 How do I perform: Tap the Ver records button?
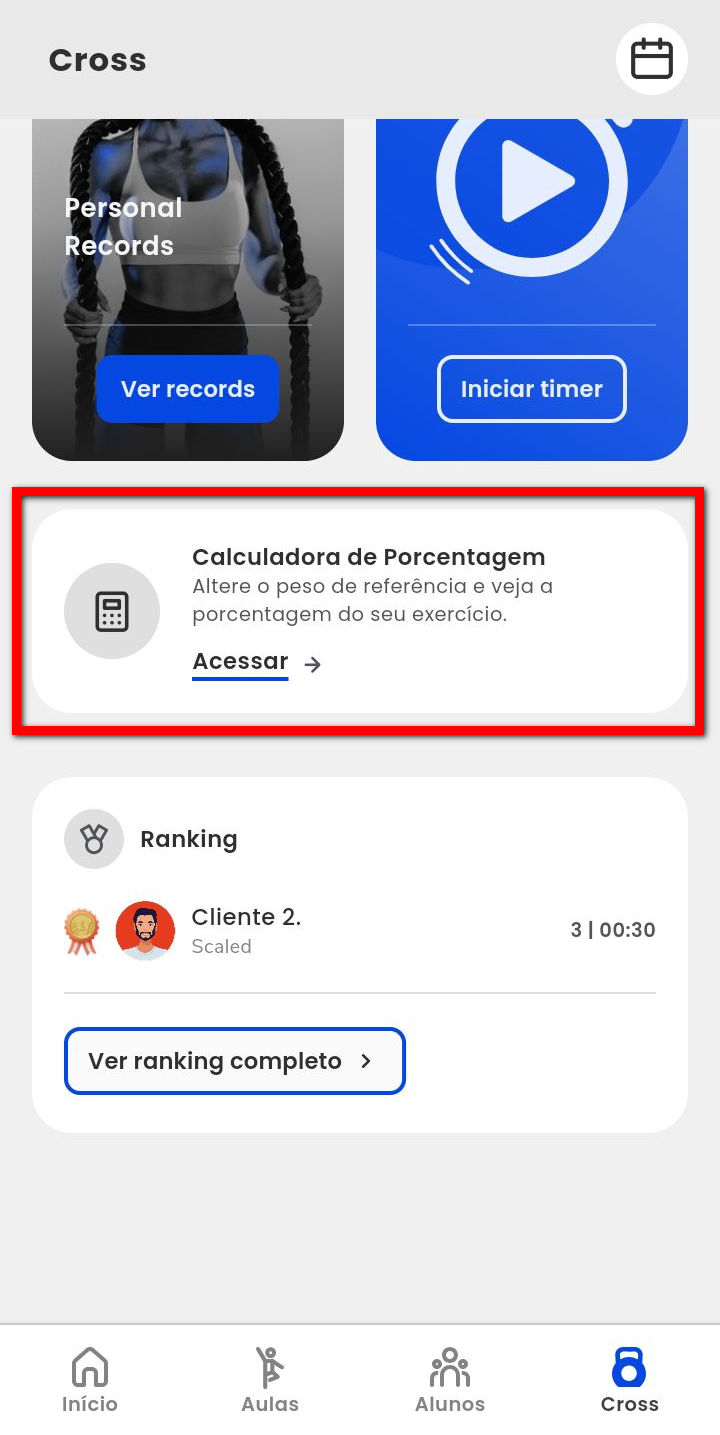188,389
